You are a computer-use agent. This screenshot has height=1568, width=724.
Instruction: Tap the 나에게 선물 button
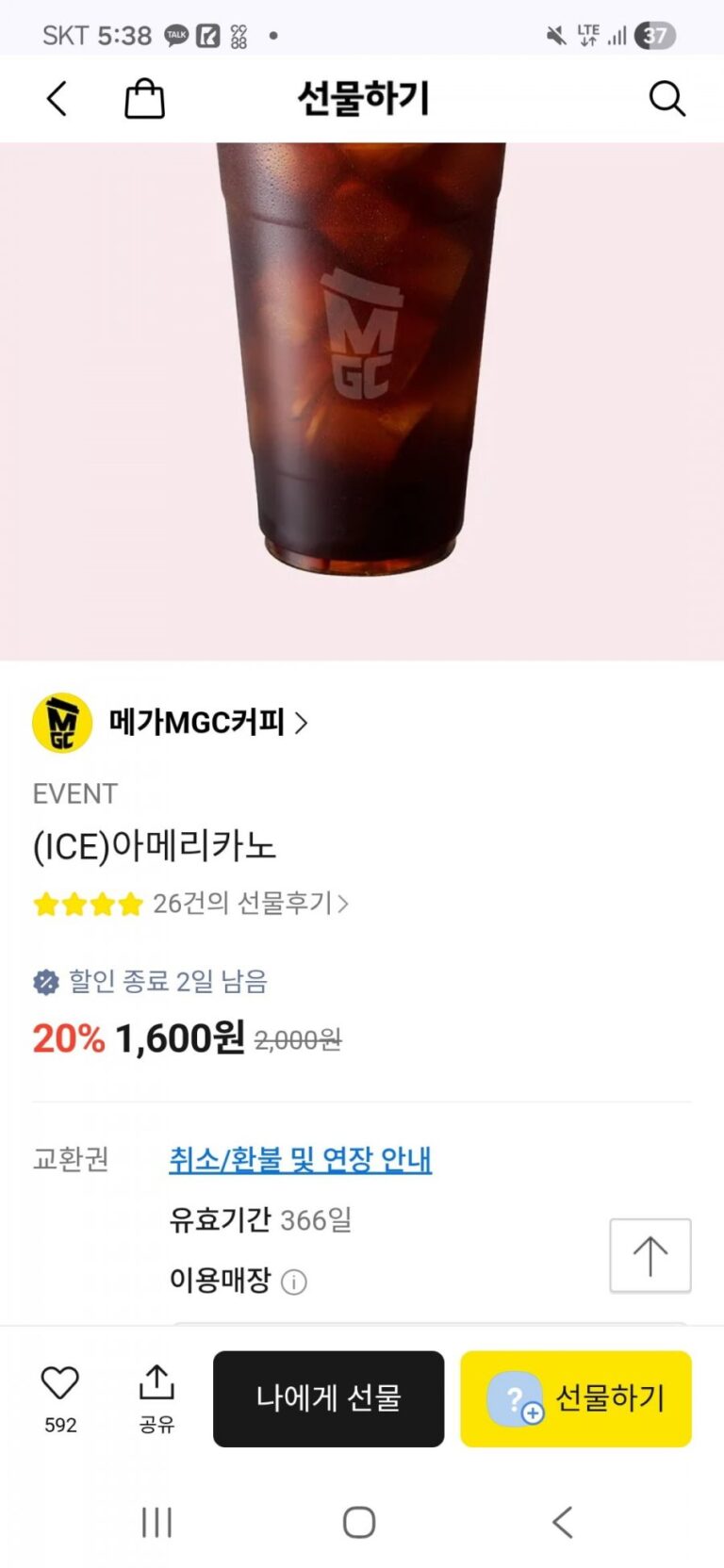328,1398
